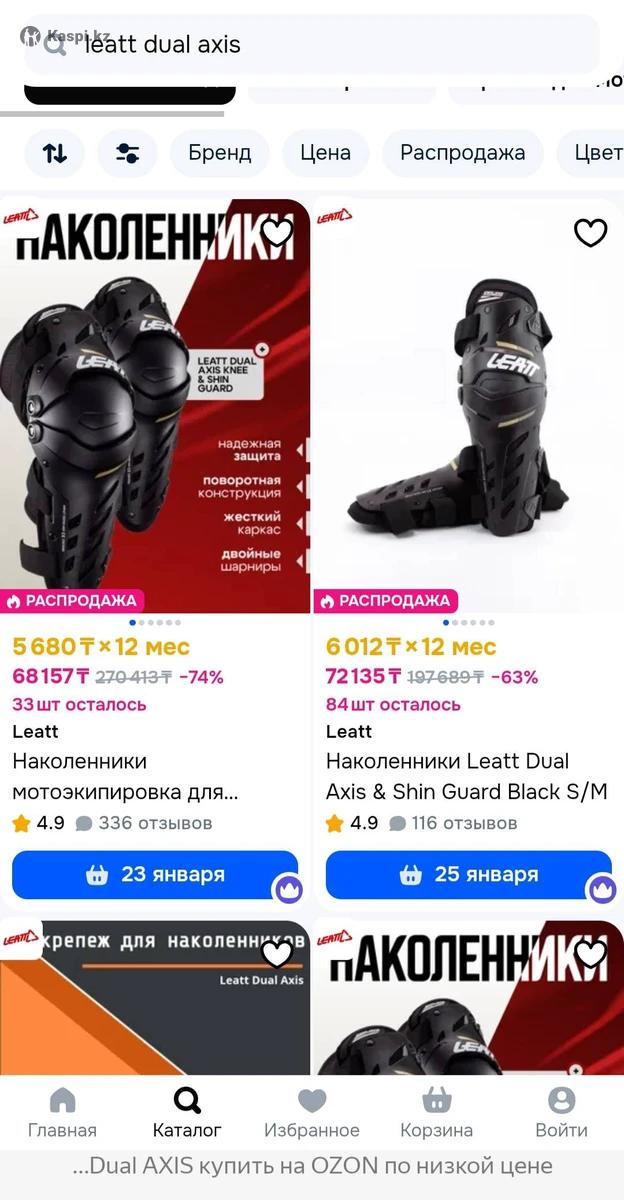Tap Войти to sign in
This screenshot has width=624, height=1200.
click(561, 1113)
